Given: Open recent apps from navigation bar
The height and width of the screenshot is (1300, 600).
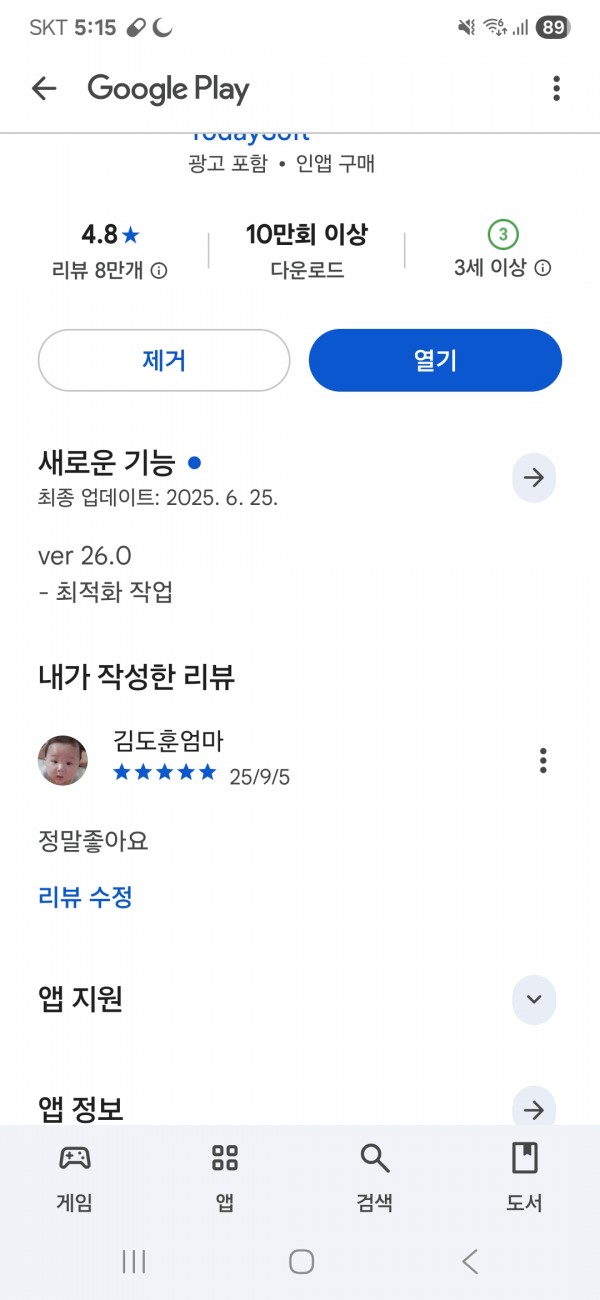Looking at the screenshot, I should click(x=134, y=1262).
